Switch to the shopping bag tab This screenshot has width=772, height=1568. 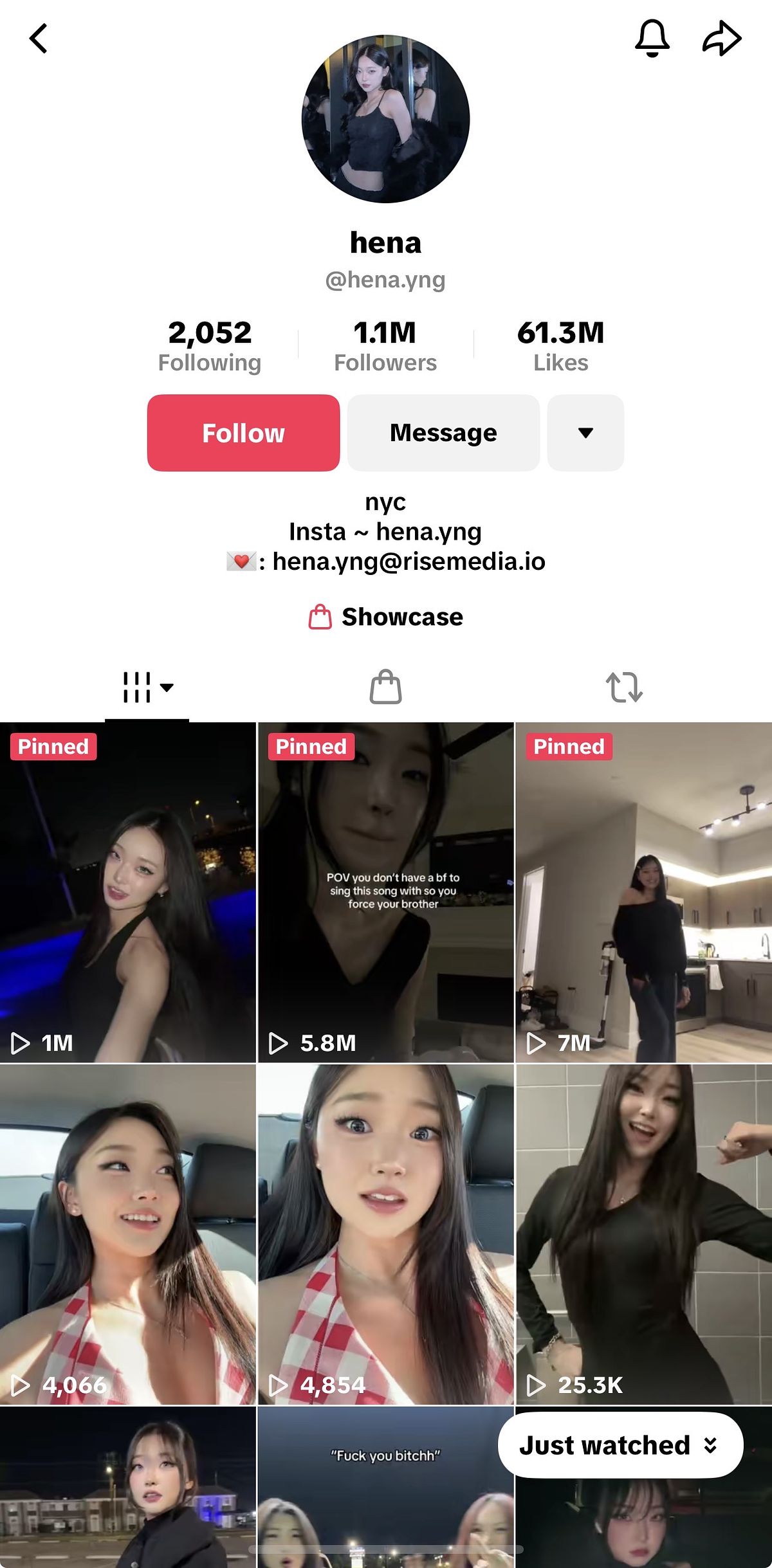[385, 688]
